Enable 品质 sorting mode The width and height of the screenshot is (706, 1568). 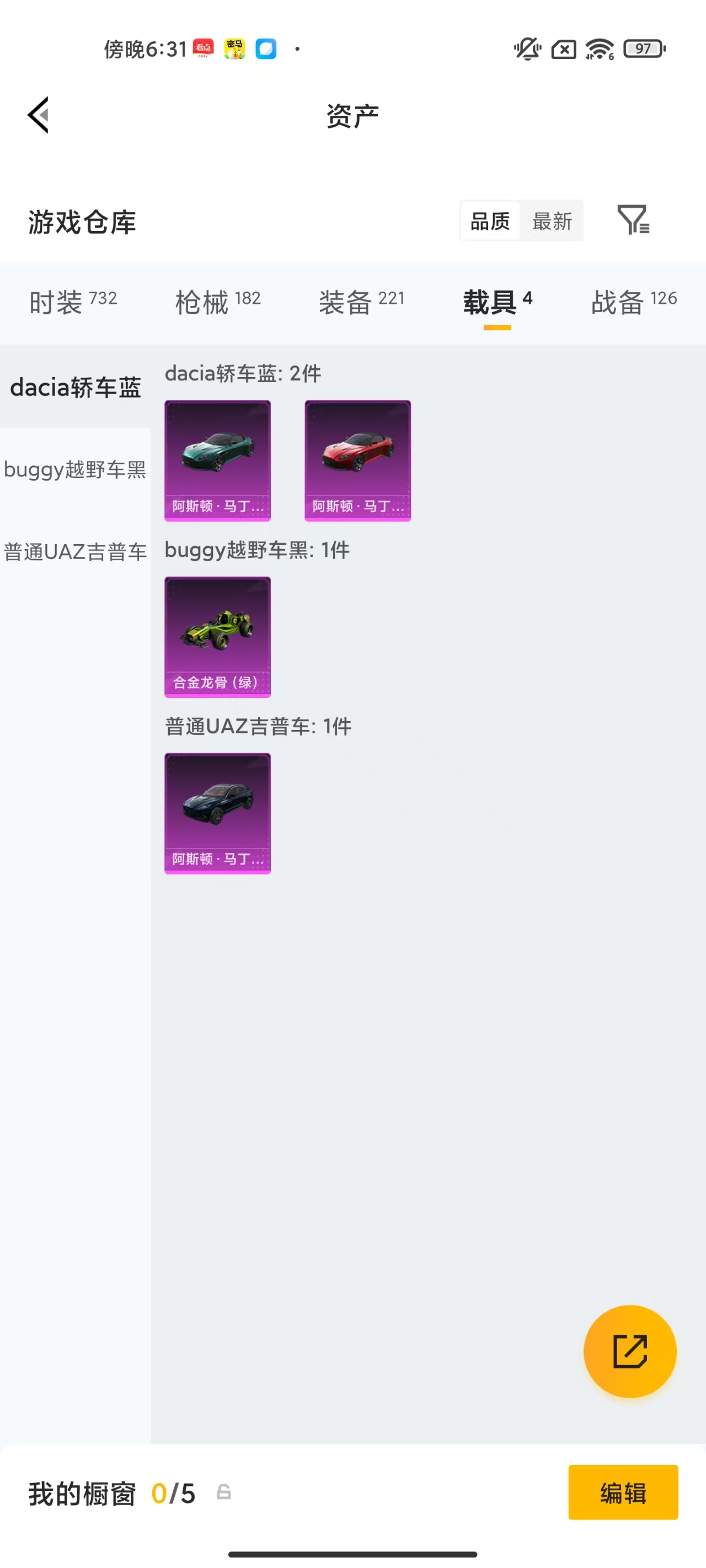(x=490, y=221)
